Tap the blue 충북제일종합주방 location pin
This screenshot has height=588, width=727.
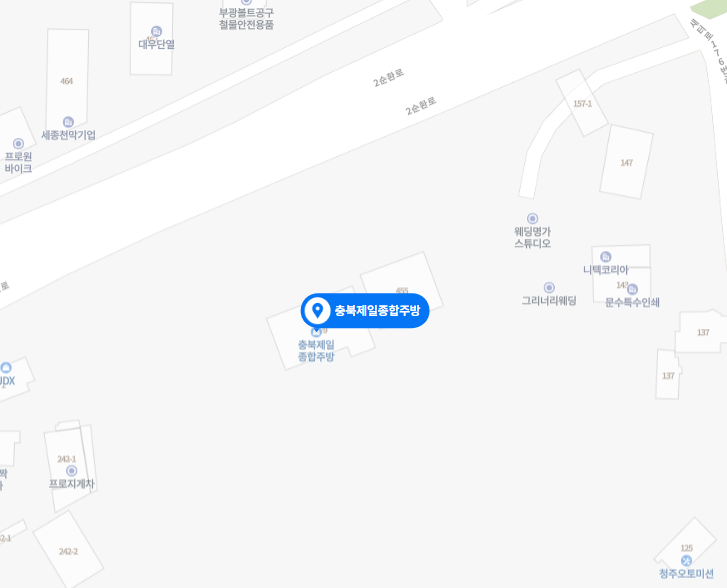pyautogui.click(x=317, y=311)
